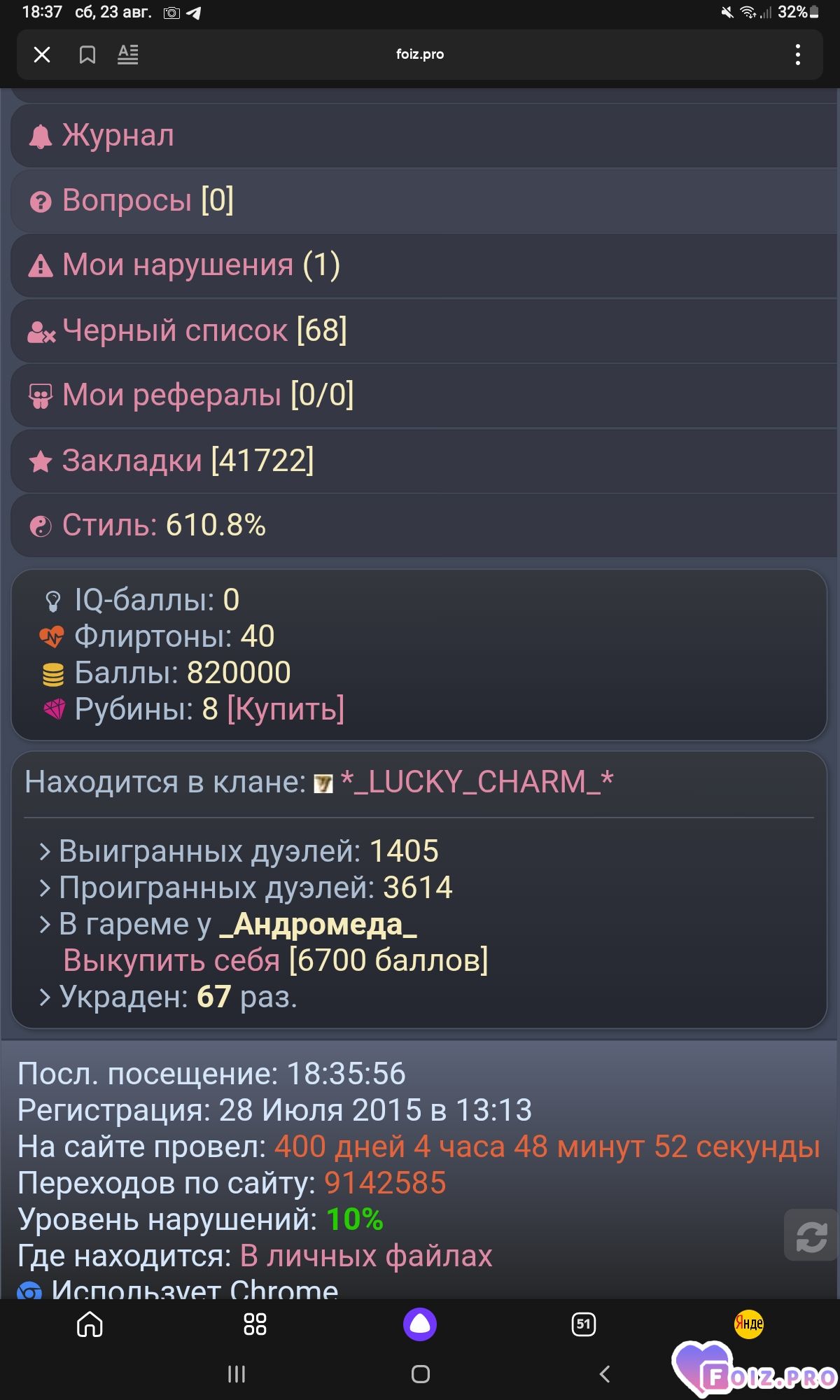Bookmark this page in the browser
Viewport: 840px width, 1400px height.
[x=87, y=55]
